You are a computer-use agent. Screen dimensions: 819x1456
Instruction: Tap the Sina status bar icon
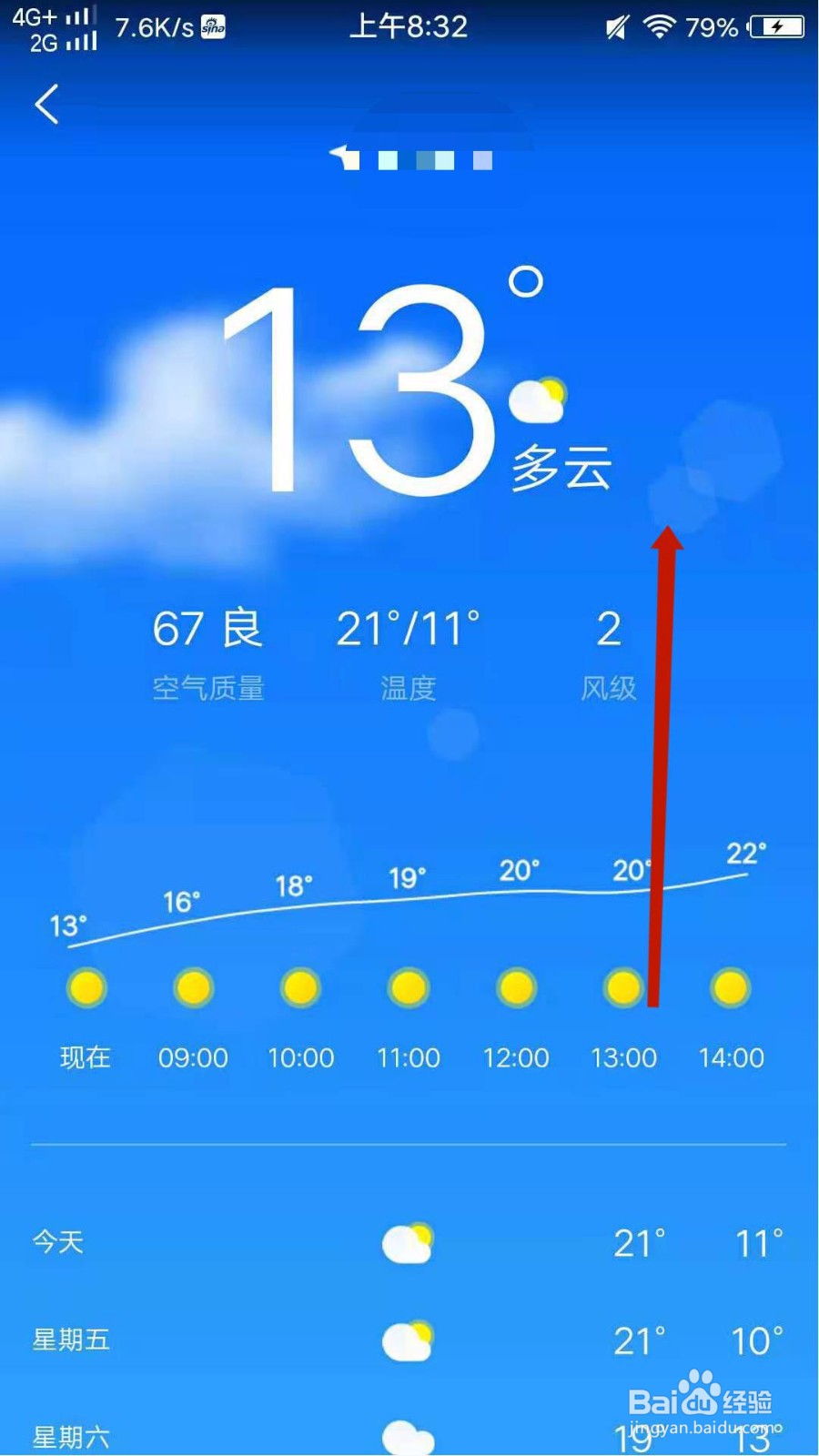pos(216,27)
